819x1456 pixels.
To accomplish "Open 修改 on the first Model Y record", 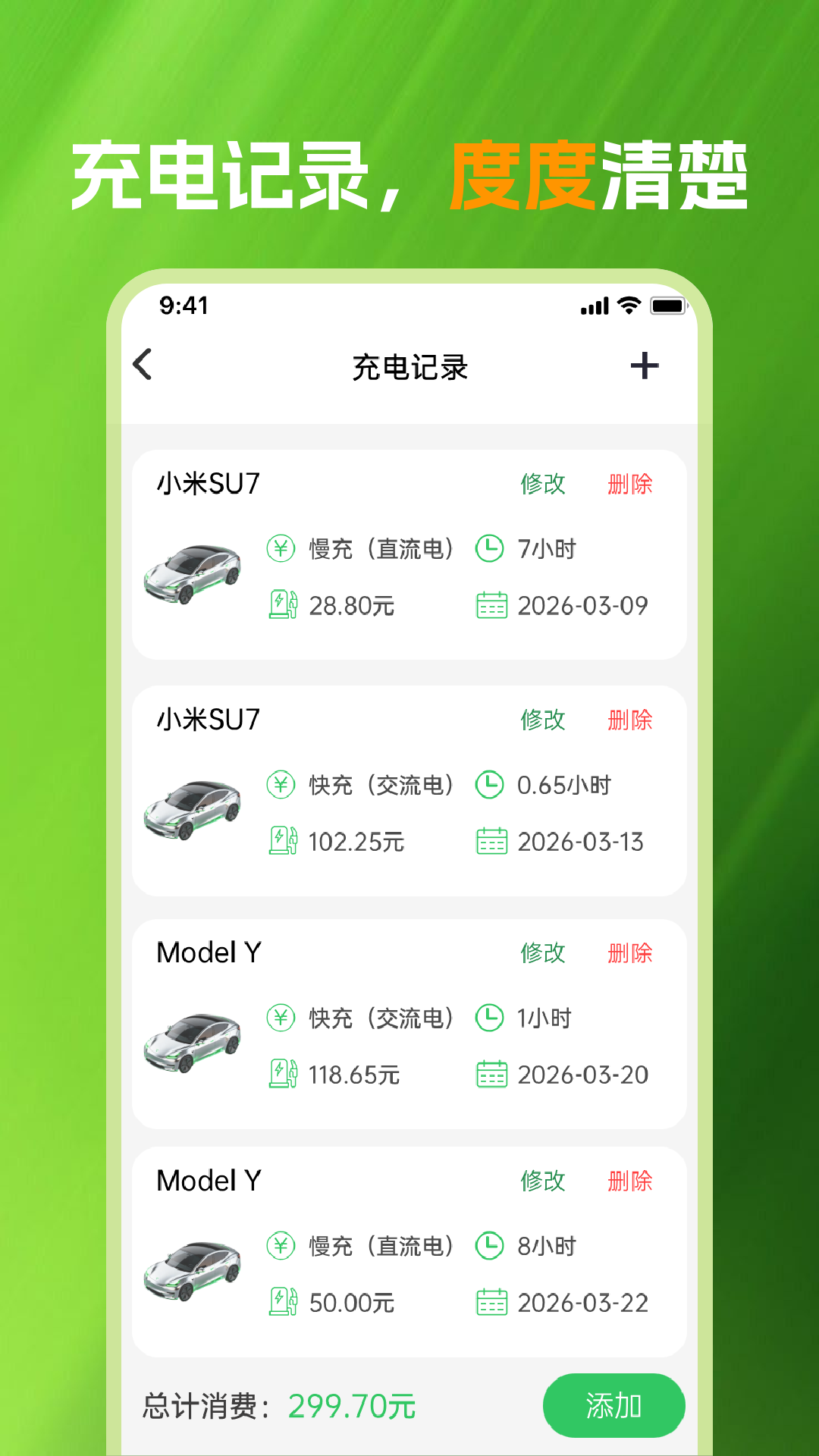I will 543,953.
